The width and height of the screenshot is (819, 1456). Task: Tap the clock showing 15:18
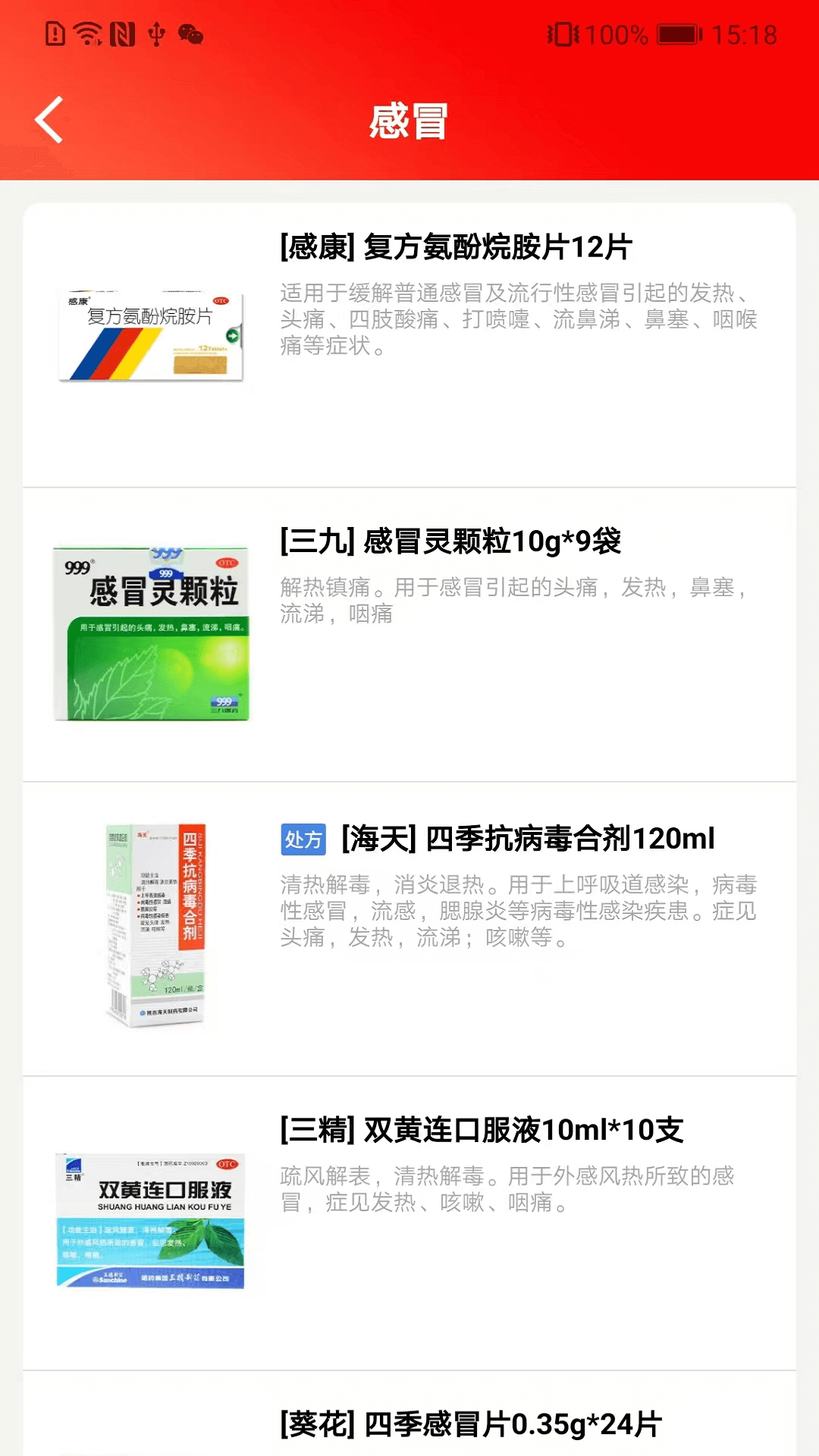[x=739, y=34]
